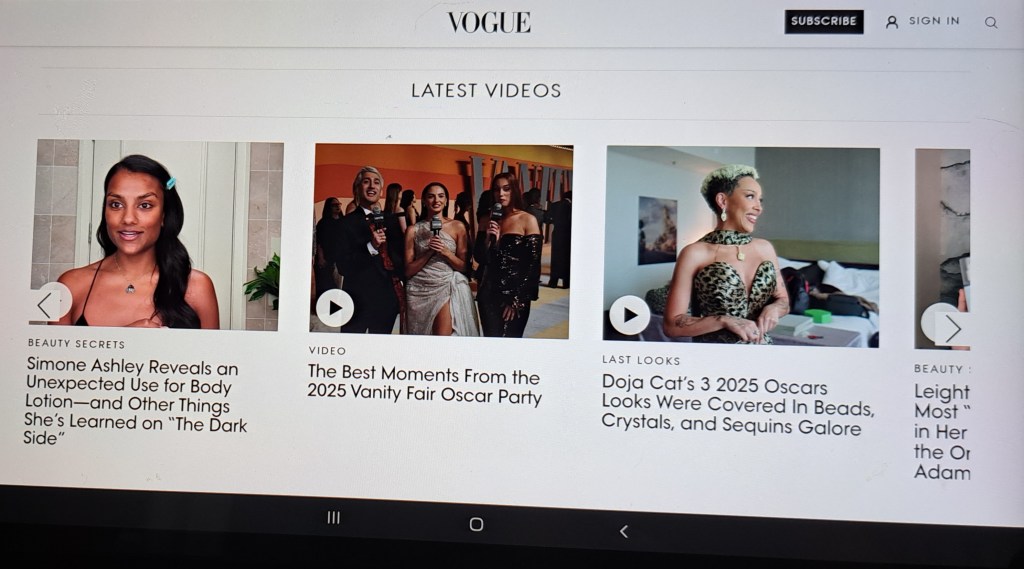The width and height of the screenshot is (1024, 569).
Task: Show previous videos with left carousel arrow
Action: coord(48,303)
